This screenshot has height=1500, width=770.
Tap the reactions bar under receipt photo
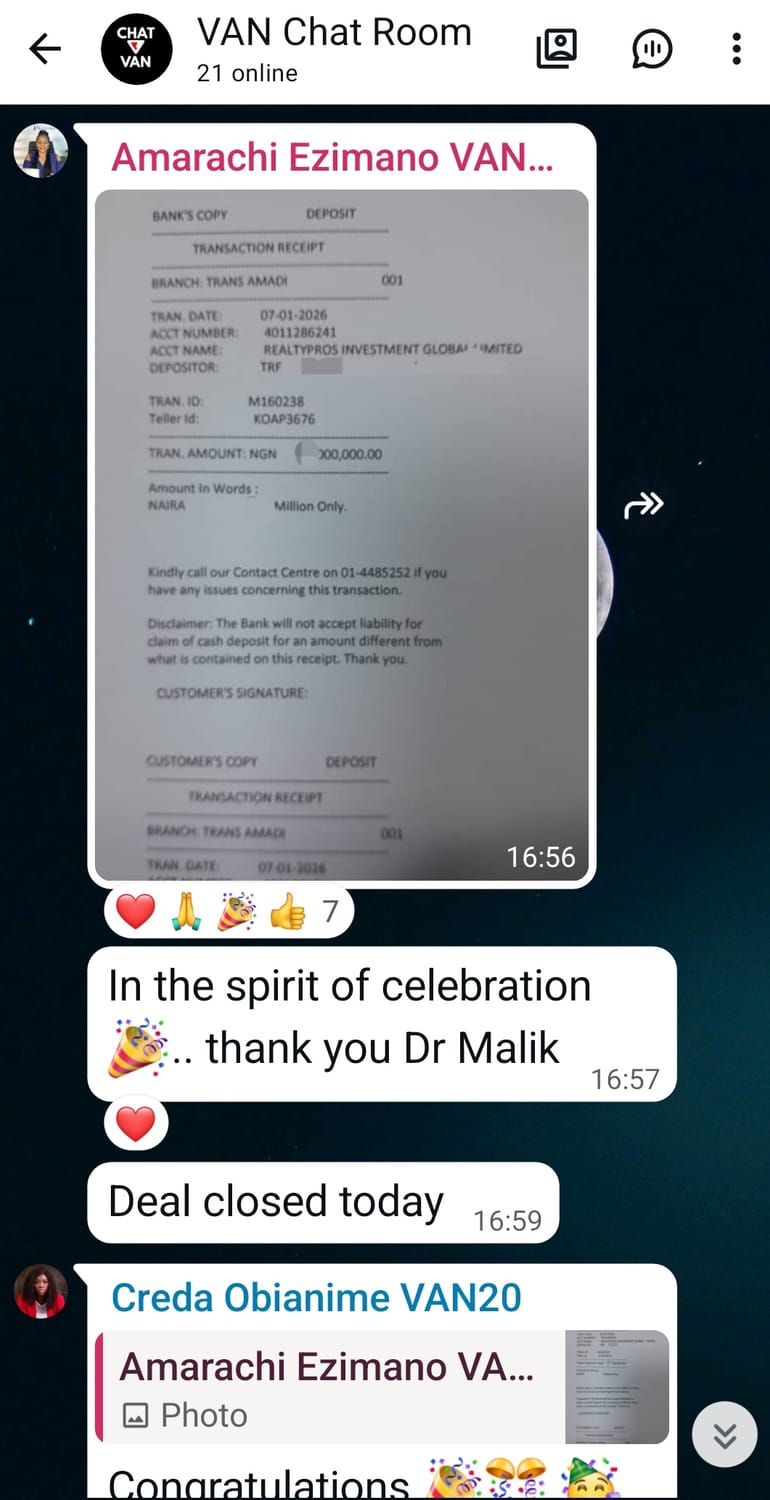[228, 911]
